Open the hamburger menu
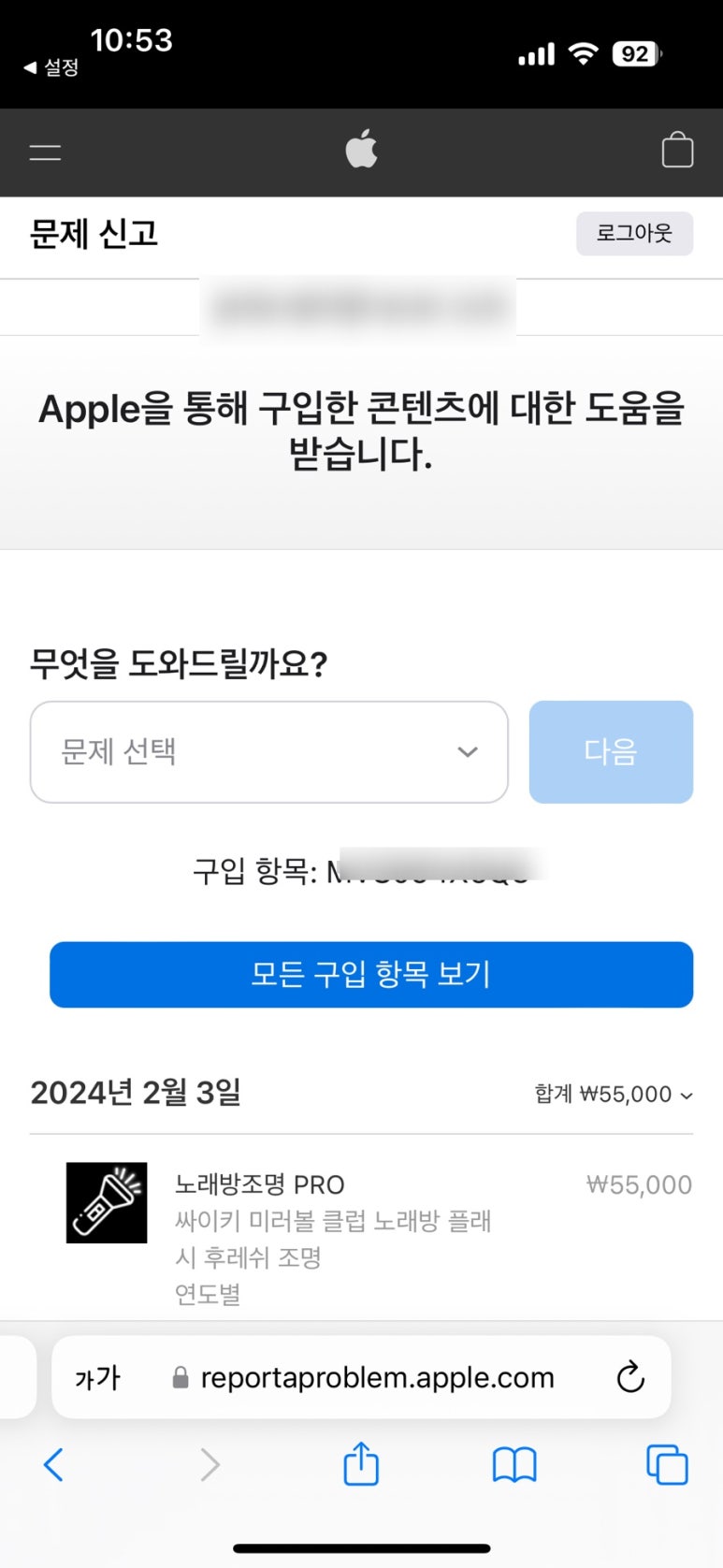Image resolution: width=723 pixels, height=1568 pixels. [45, 152]
